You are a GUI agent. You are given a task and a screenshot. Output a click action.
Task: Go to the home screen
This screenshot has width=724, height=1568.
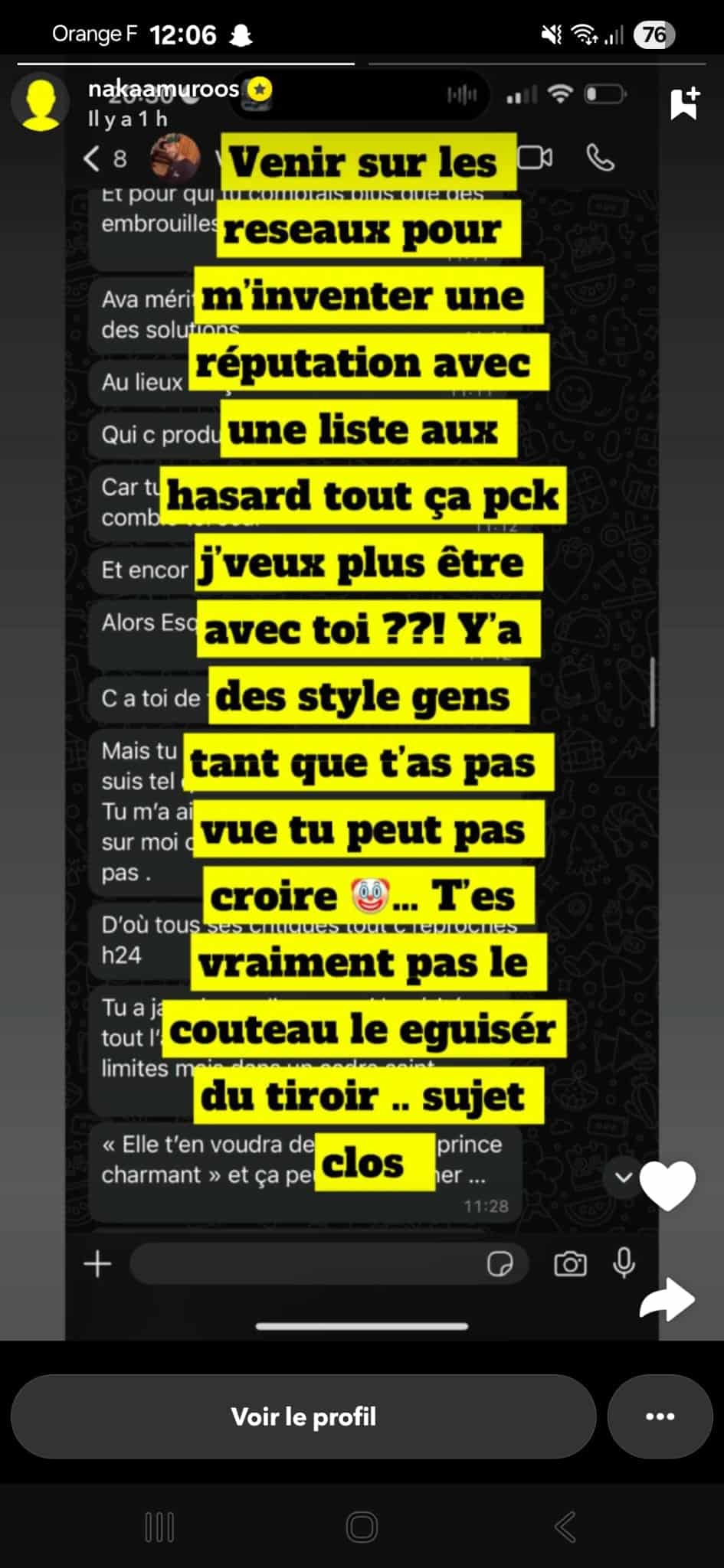[362, 1527]
